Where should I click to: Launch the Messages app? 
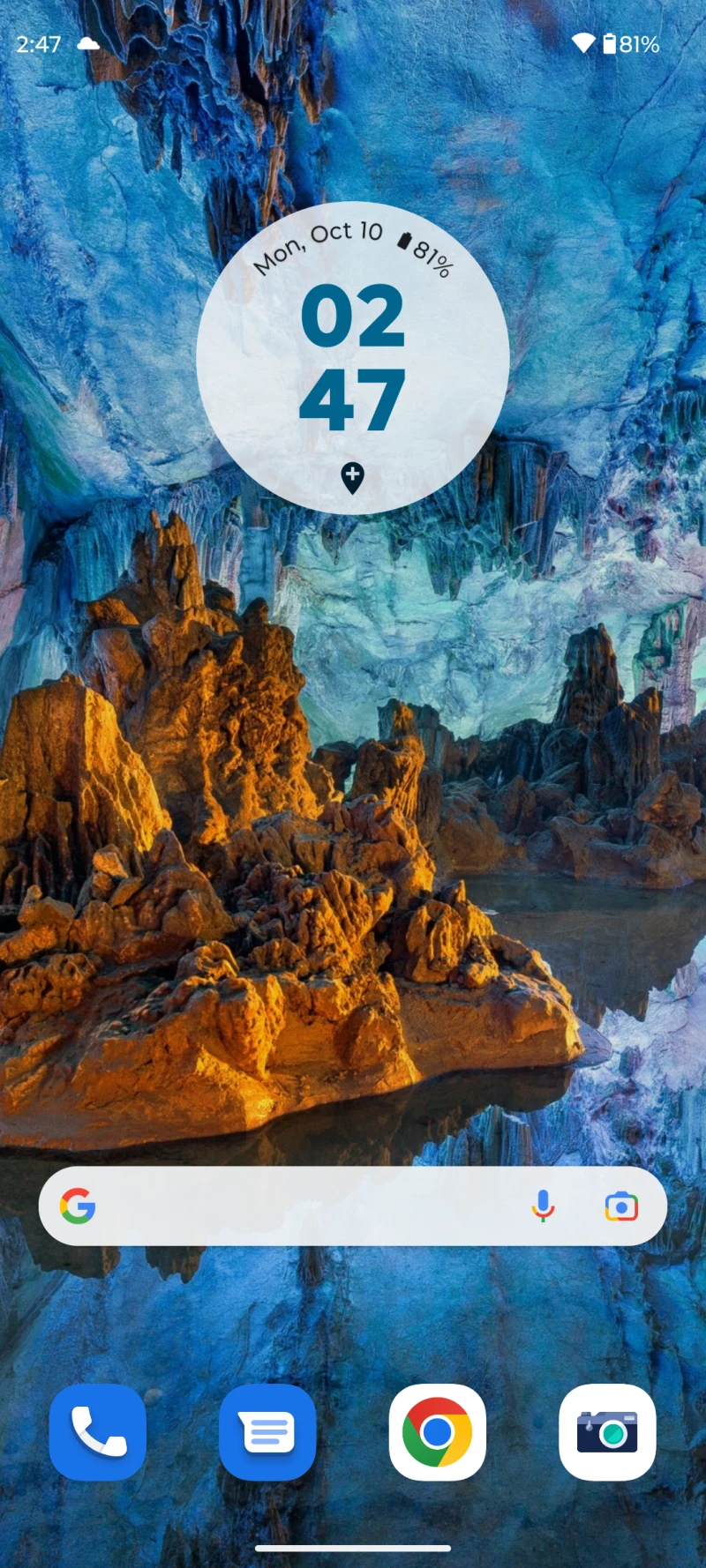pyautogui.click(x=267, y=1431)
